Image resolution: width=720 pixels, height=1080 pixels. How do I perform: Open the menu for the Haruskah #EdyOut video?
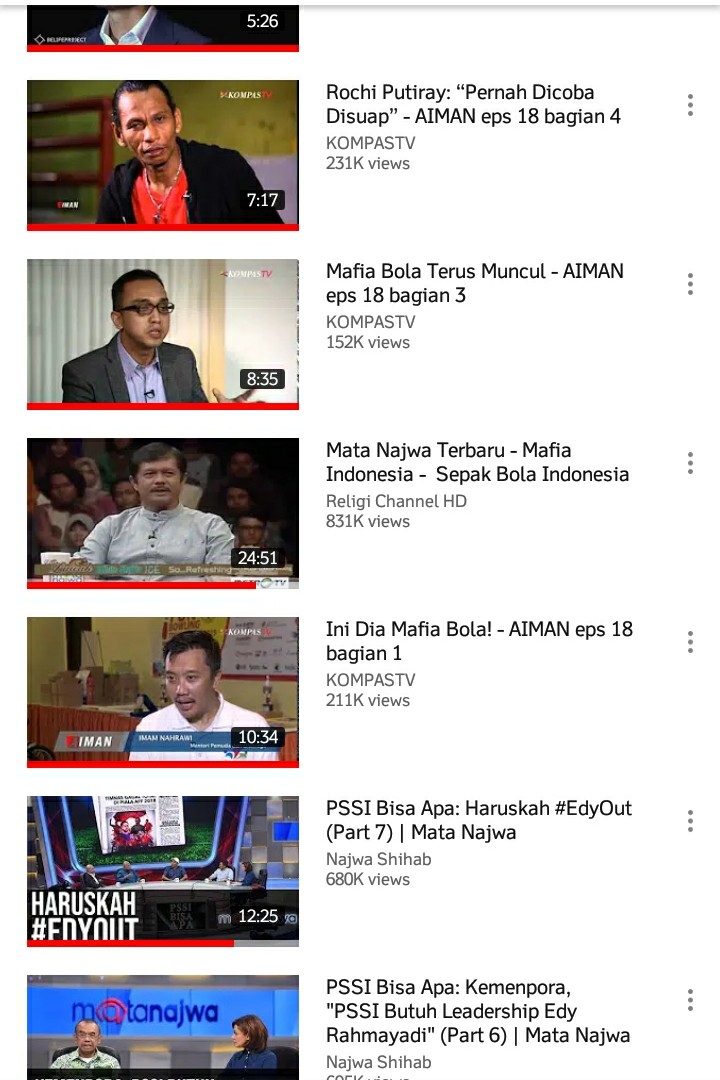(x=690, y=821)
